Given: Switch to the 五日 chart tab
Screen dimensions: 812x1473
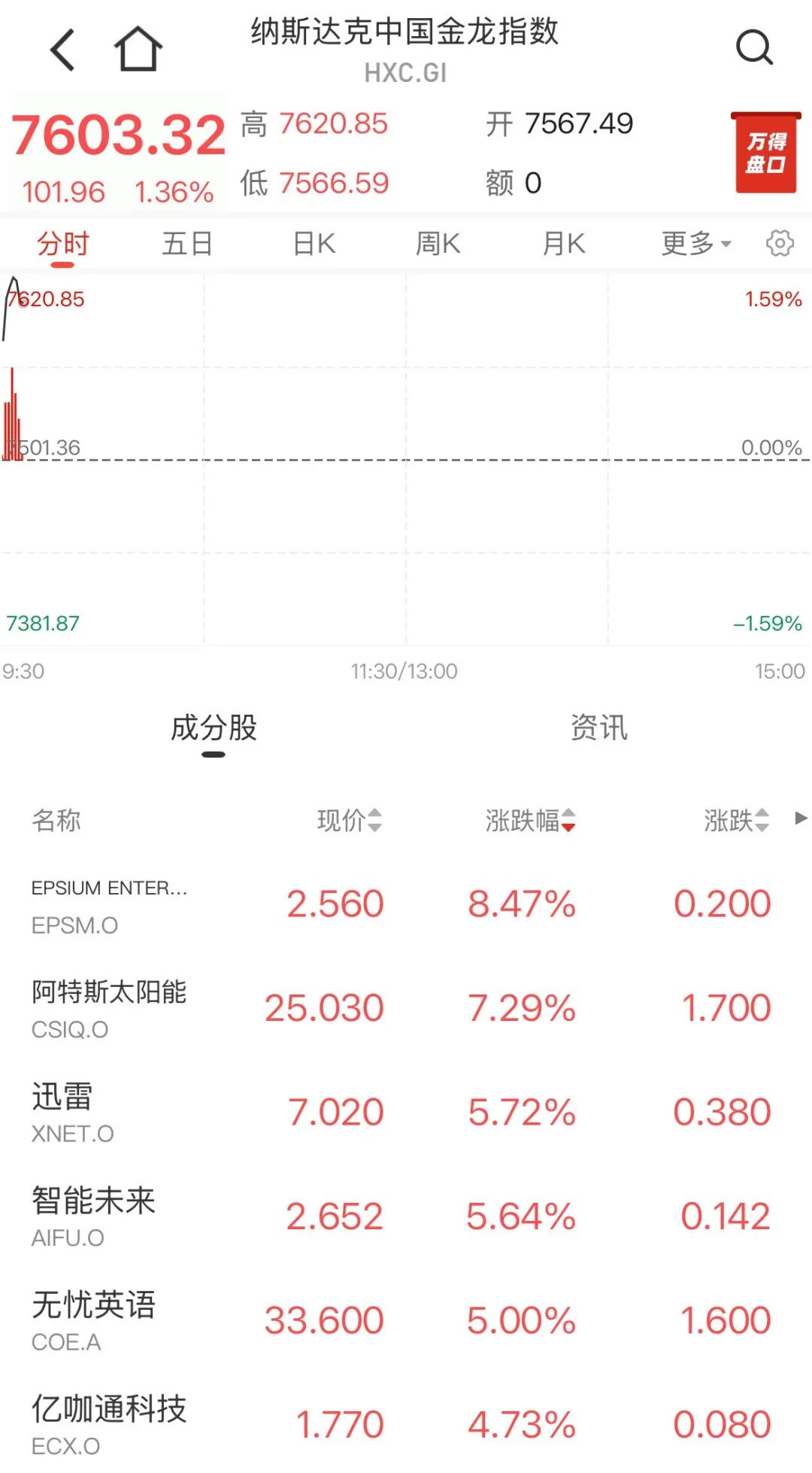Looking at the screenshot, I should [187, 244].
